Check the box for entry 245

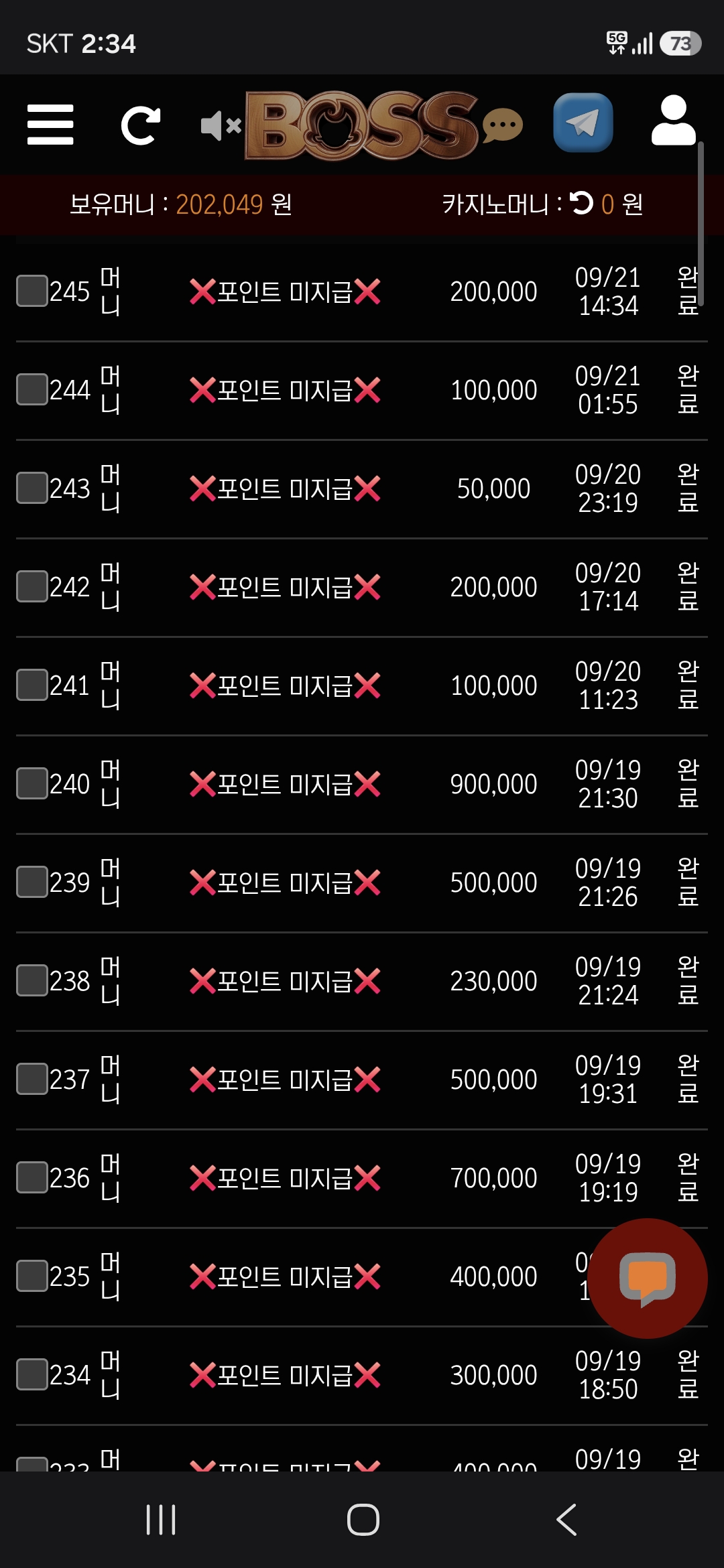tap(32, 291)
